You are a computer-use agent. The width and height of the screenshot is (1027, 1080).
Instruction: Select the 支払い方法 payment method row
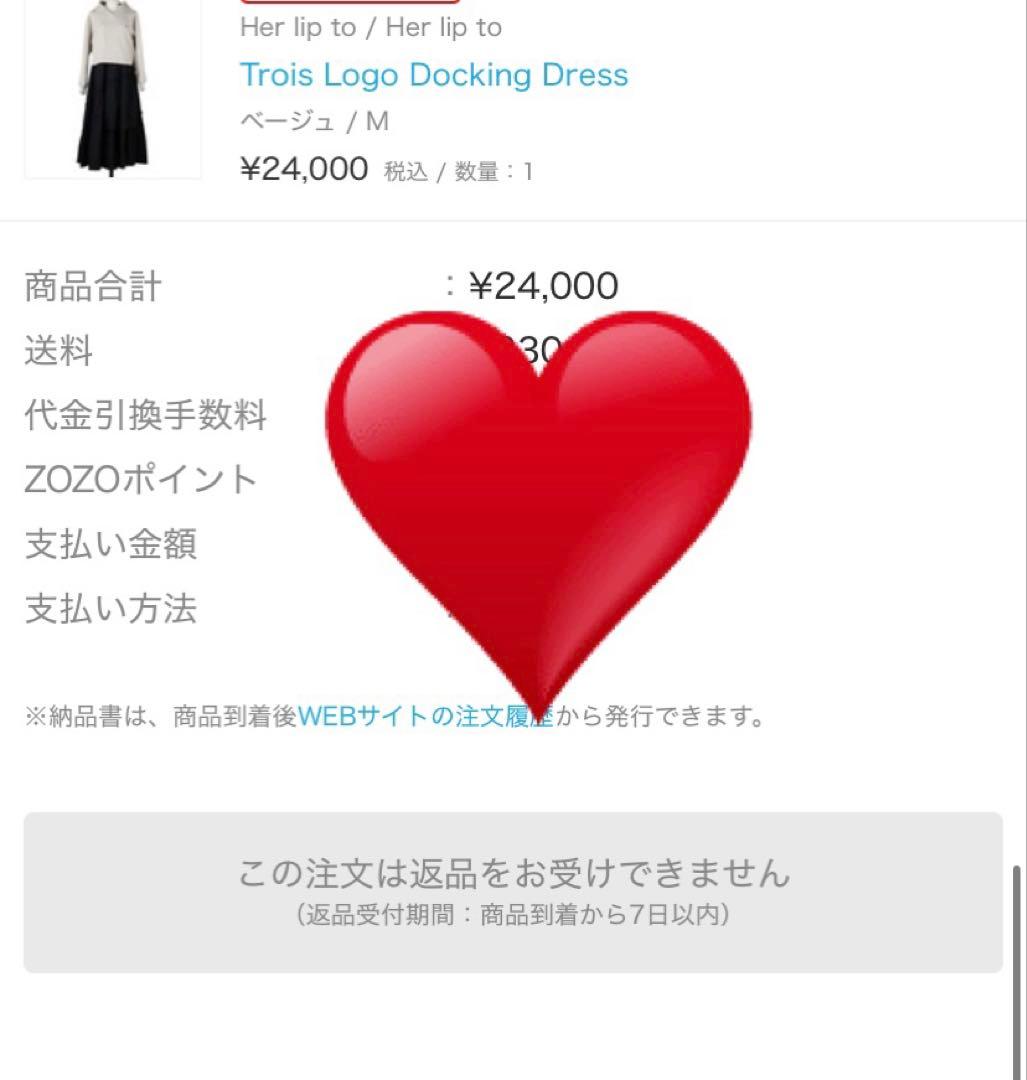tap(110, 610)
